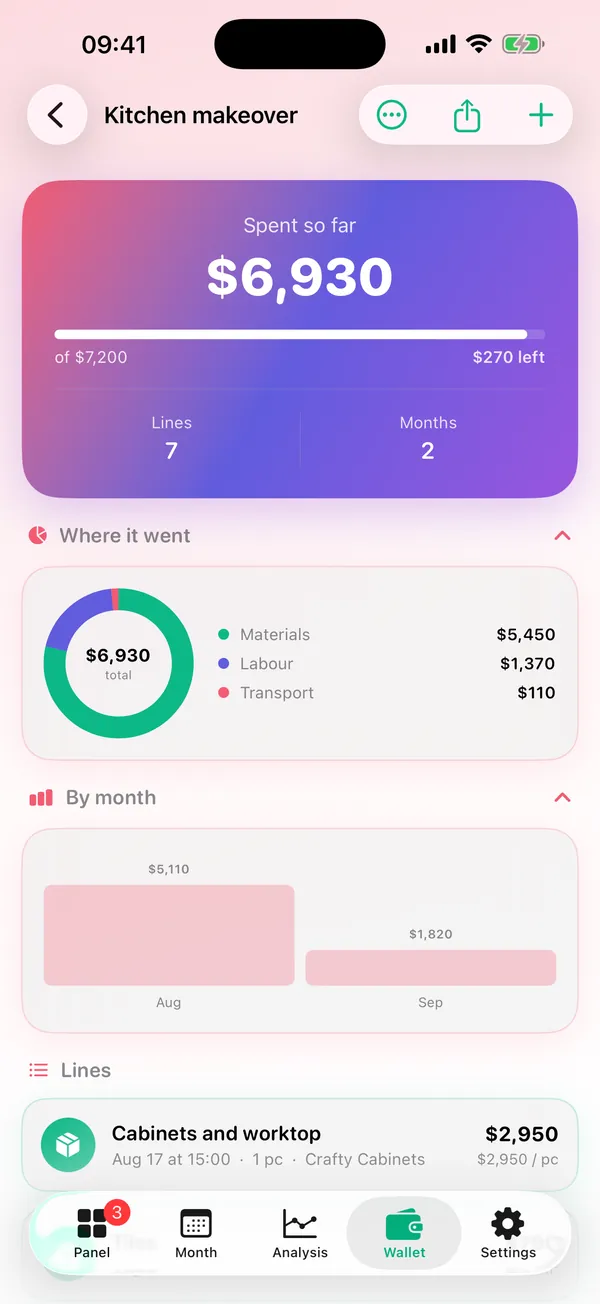Select the Sep bar in chart
The width and height of the screenshot is (600, 1304).
(x=431, y=968)
